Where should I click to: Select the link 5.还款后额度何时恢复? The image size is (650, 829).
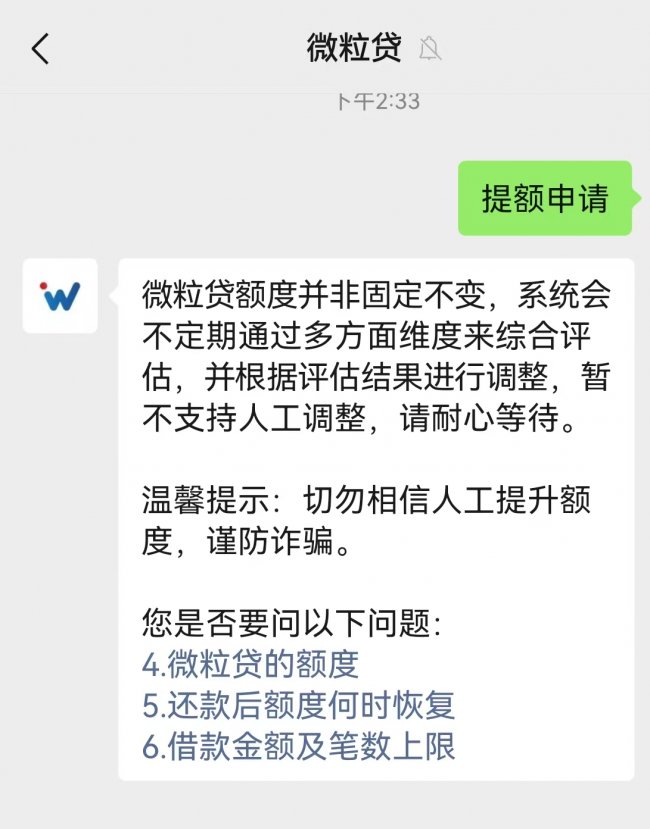(298, 705)
